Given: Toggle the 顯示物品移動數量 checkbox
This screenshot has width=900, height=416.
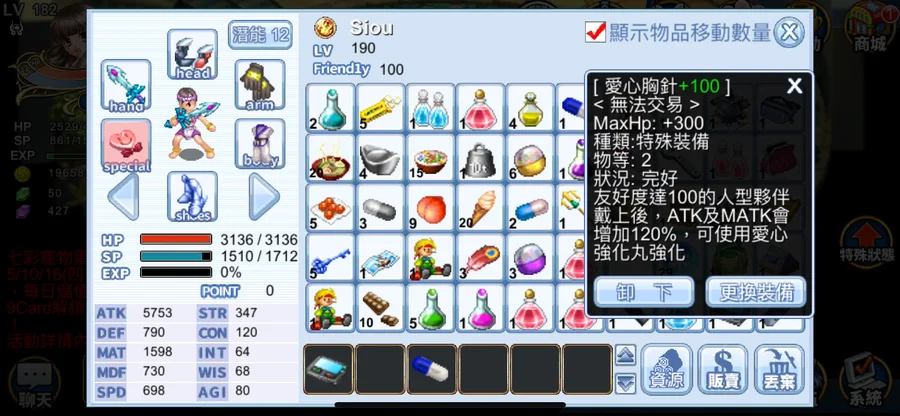Looking at the screenshot, I should pyautogui.click(x=596, y=32).
